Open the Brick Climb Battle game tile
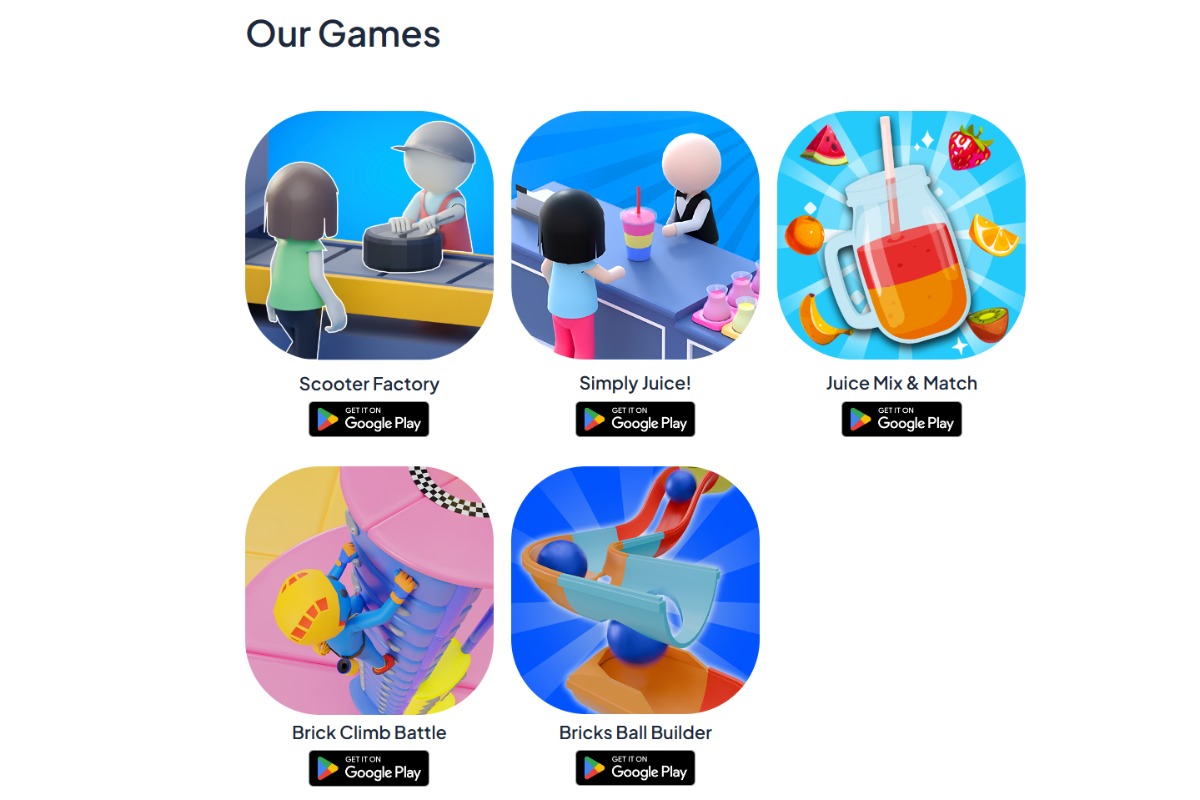The width and height of the screenshot is (1200, 800). (369, 590)
